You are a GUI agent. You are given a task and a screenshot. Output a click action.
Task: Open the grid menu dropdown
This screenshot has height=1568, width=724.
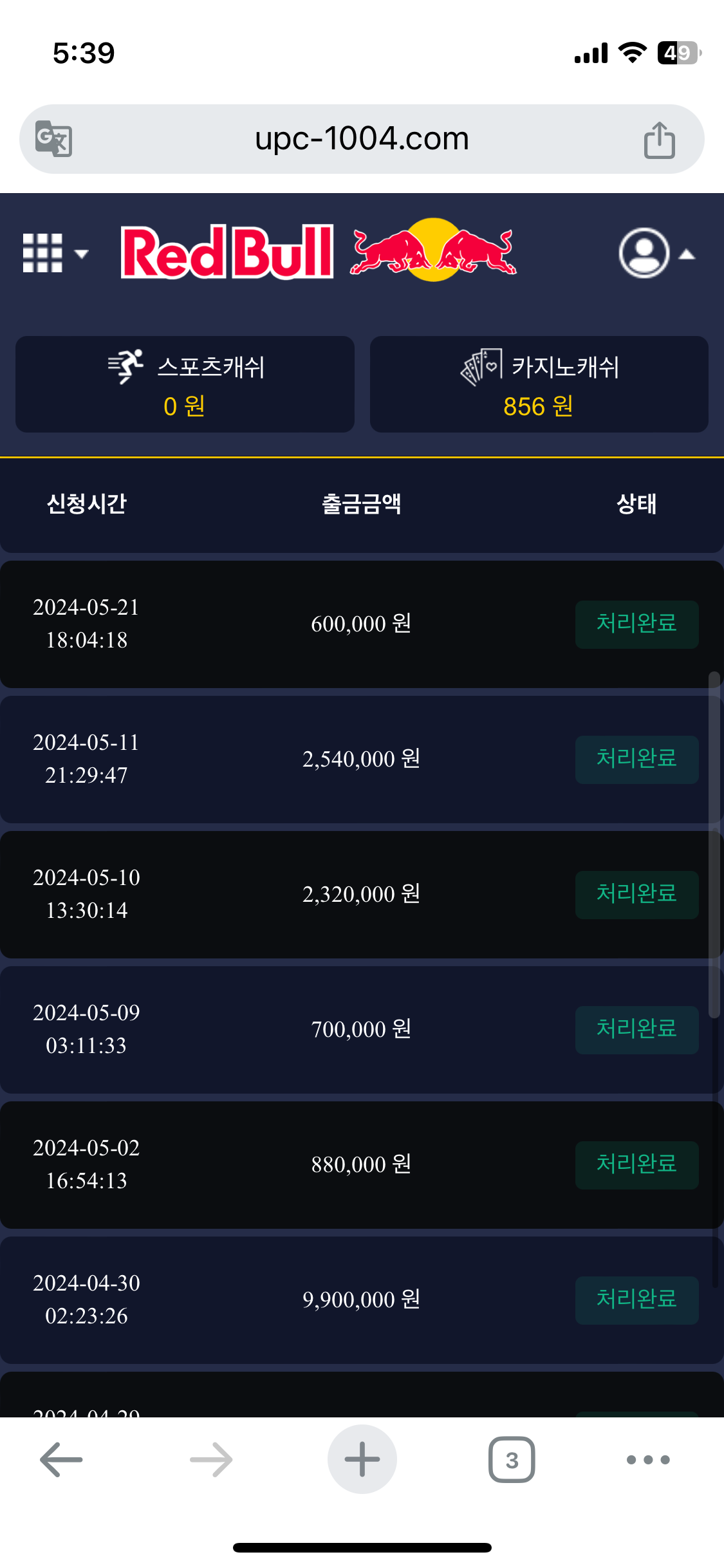click(x=54, y=253)
